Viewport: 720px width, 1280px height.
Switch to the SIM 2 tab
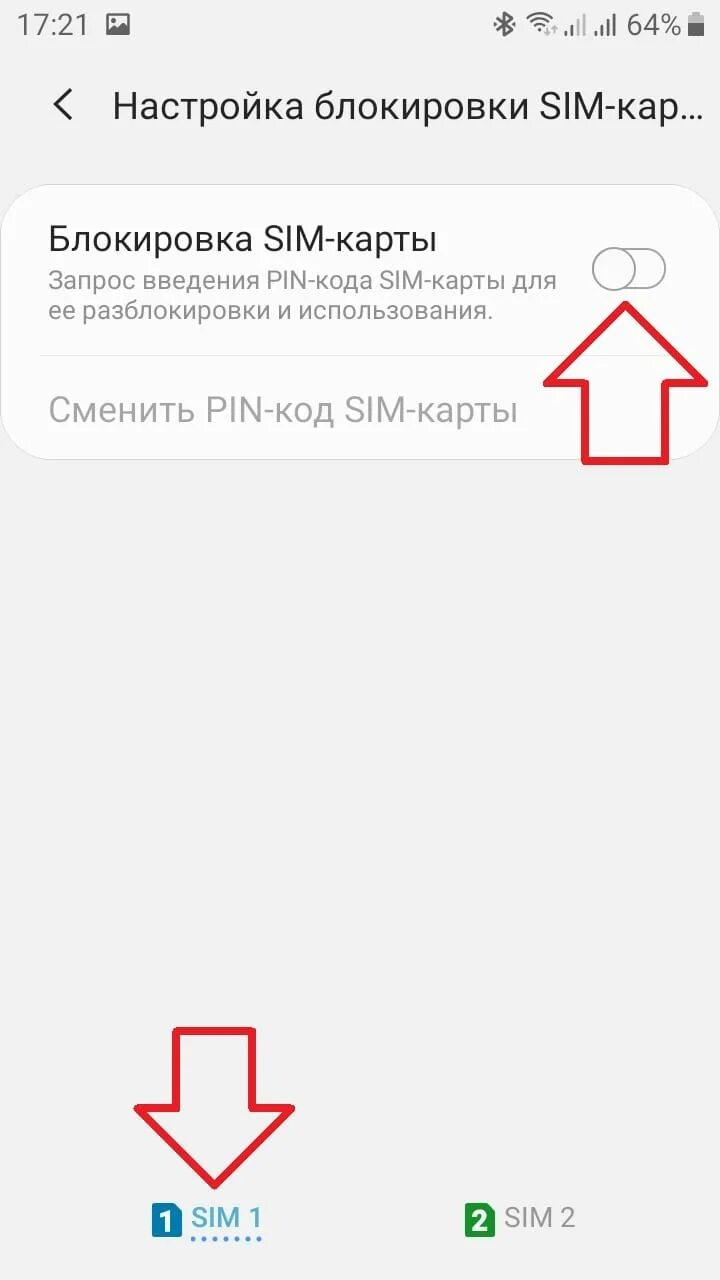coord(520,1218)
